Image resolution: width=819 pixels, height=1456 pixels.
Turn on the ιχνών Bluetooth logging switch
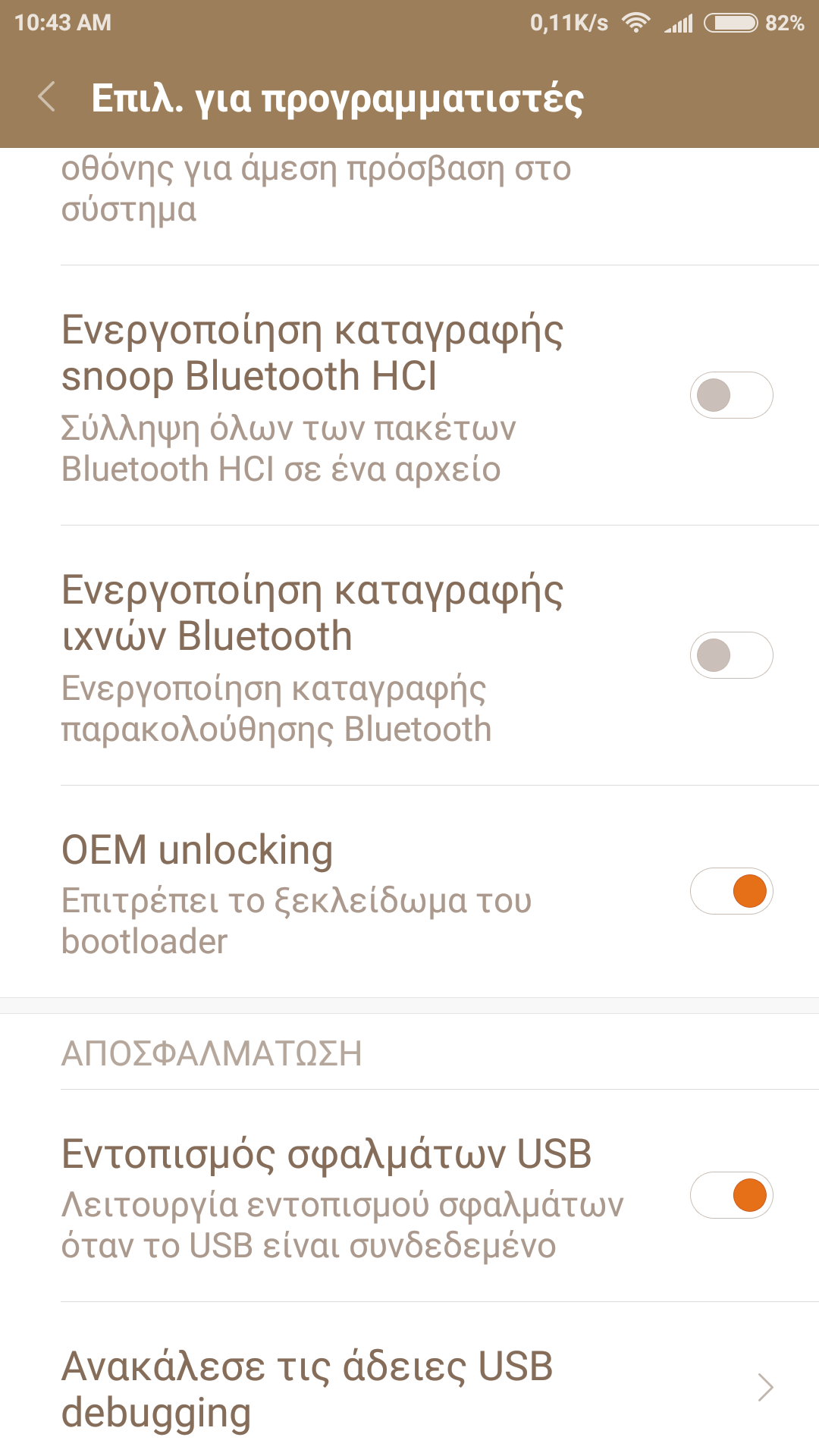point(731,655)
